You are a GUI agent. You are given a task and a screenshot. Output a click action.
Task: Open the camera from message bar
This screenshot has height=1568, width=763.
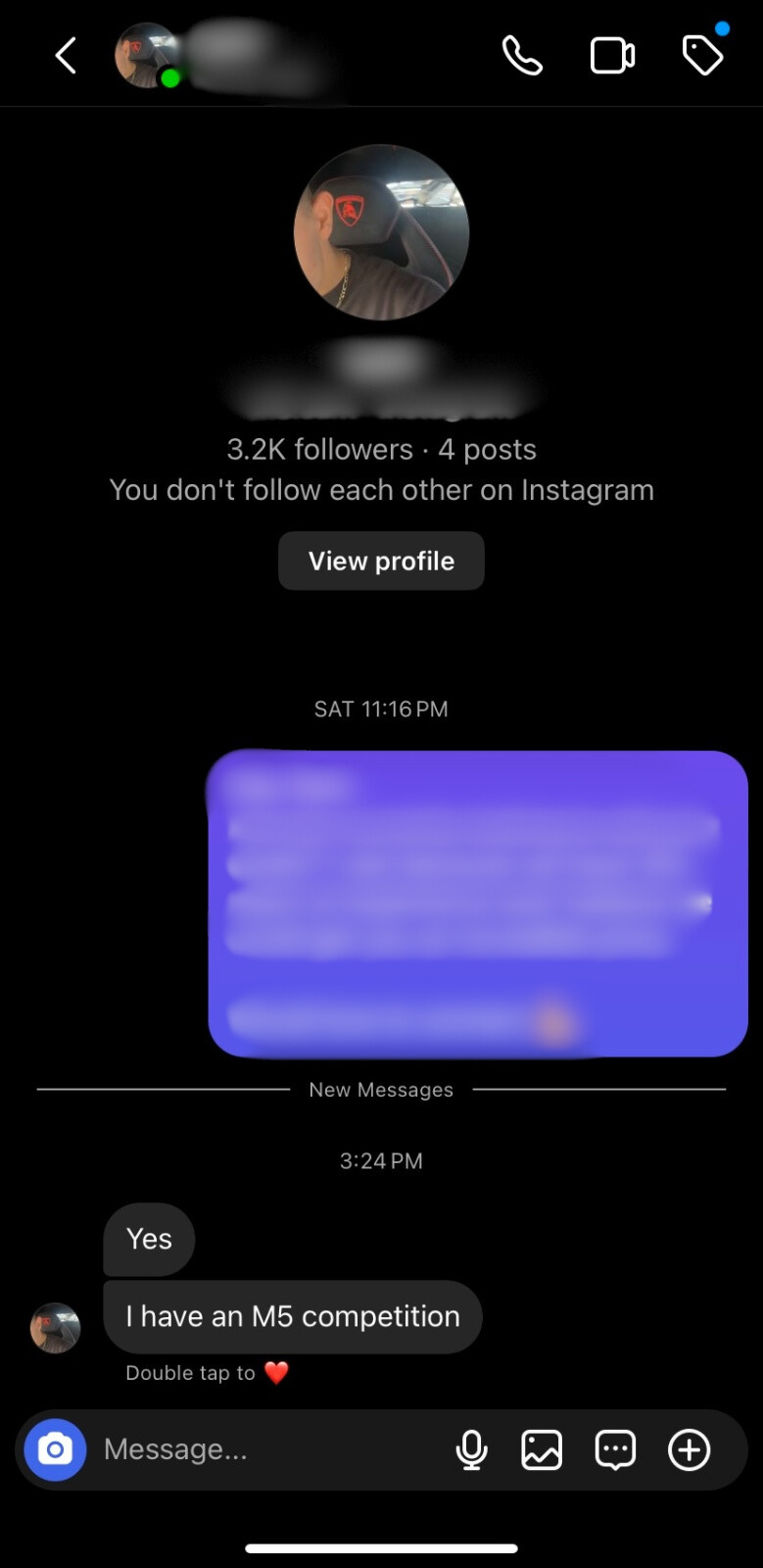pyautogui.click(x=55, y=1449)
